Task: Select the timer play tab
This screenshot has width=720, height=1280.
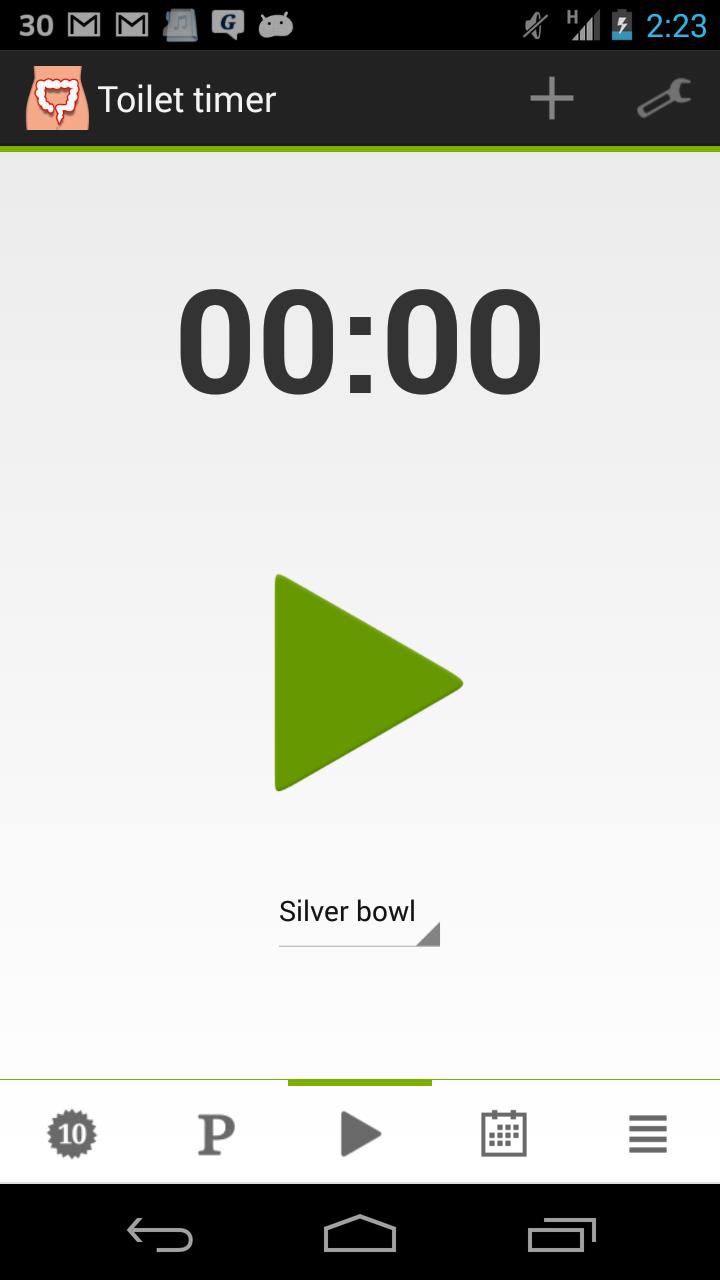Action: tap(360, 1134)
